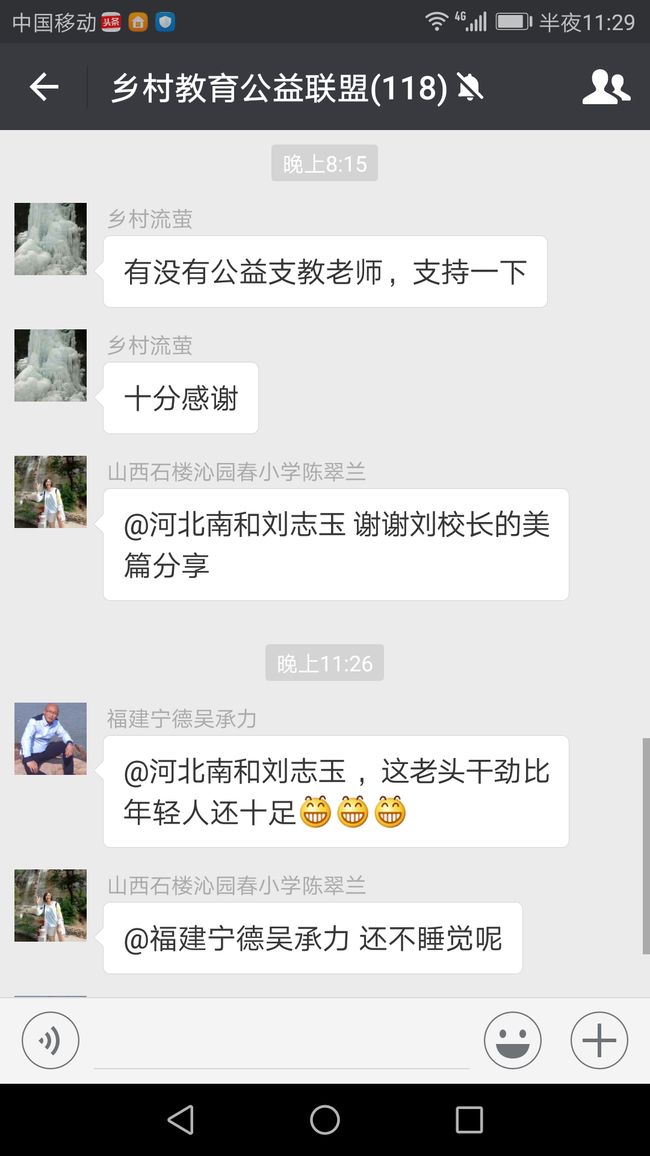The width and height of the screenshot is (650, 1156).
Task: Go back from the group chat
Action: [x=43, y=87]
